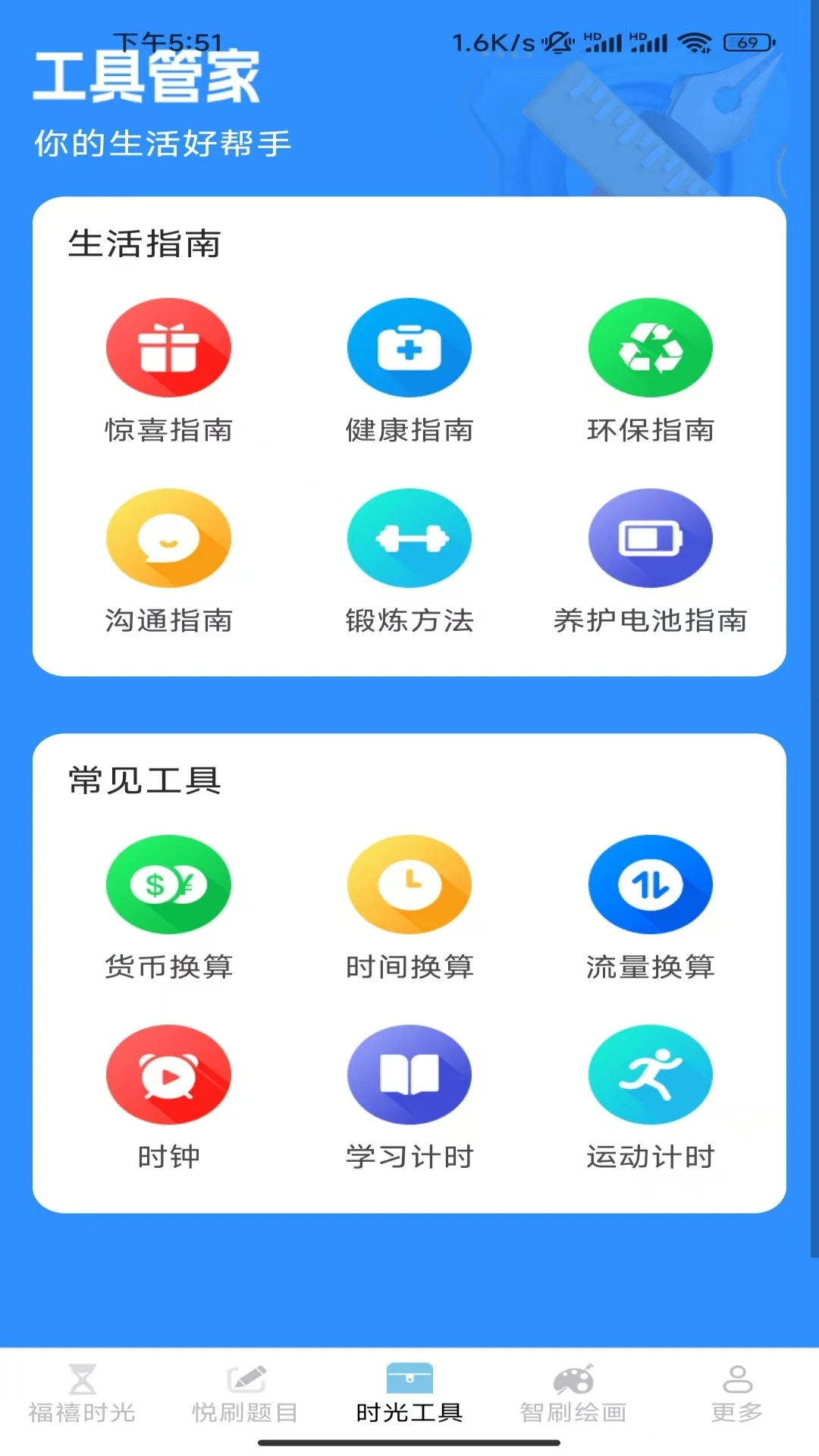The image size is (819, 1456).
Task: Open 时间换算 time converter
Action: coord(409,885)
